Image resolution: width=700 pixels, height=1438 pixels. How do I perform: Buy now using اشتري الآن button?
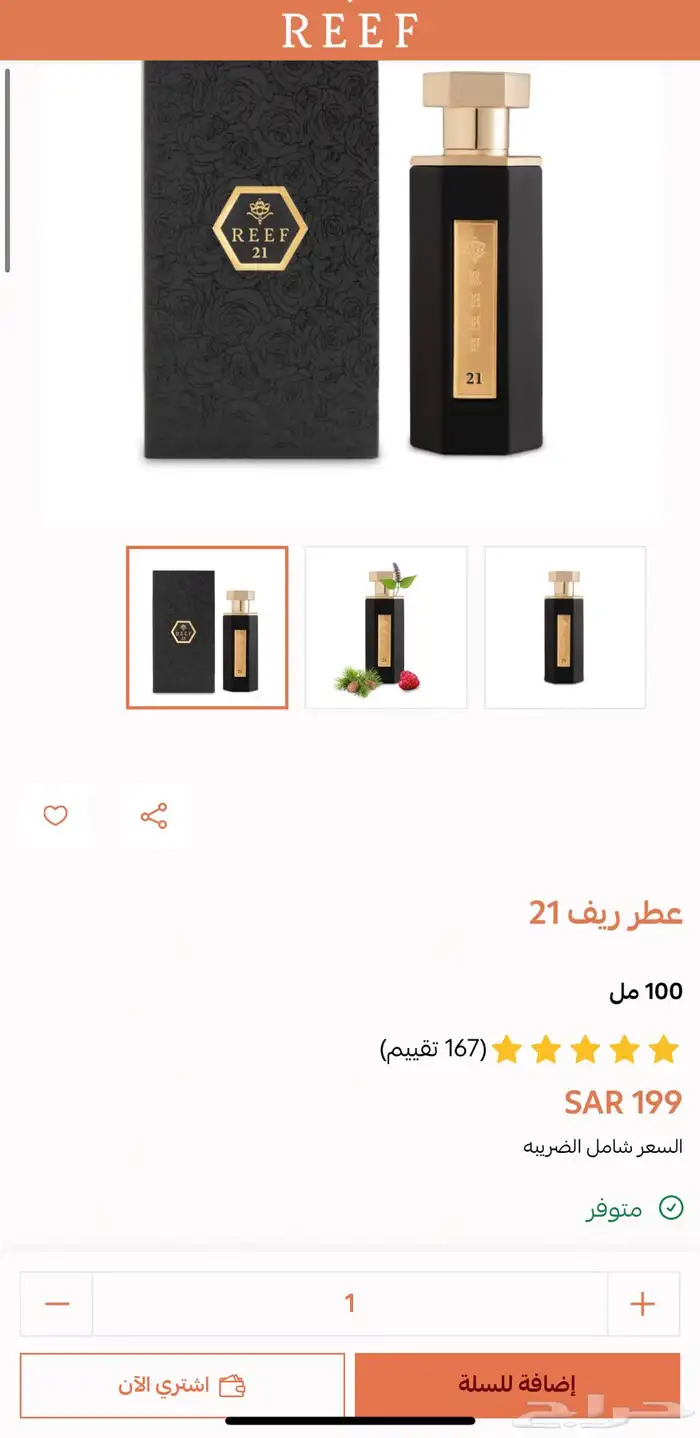[182, 1385]
